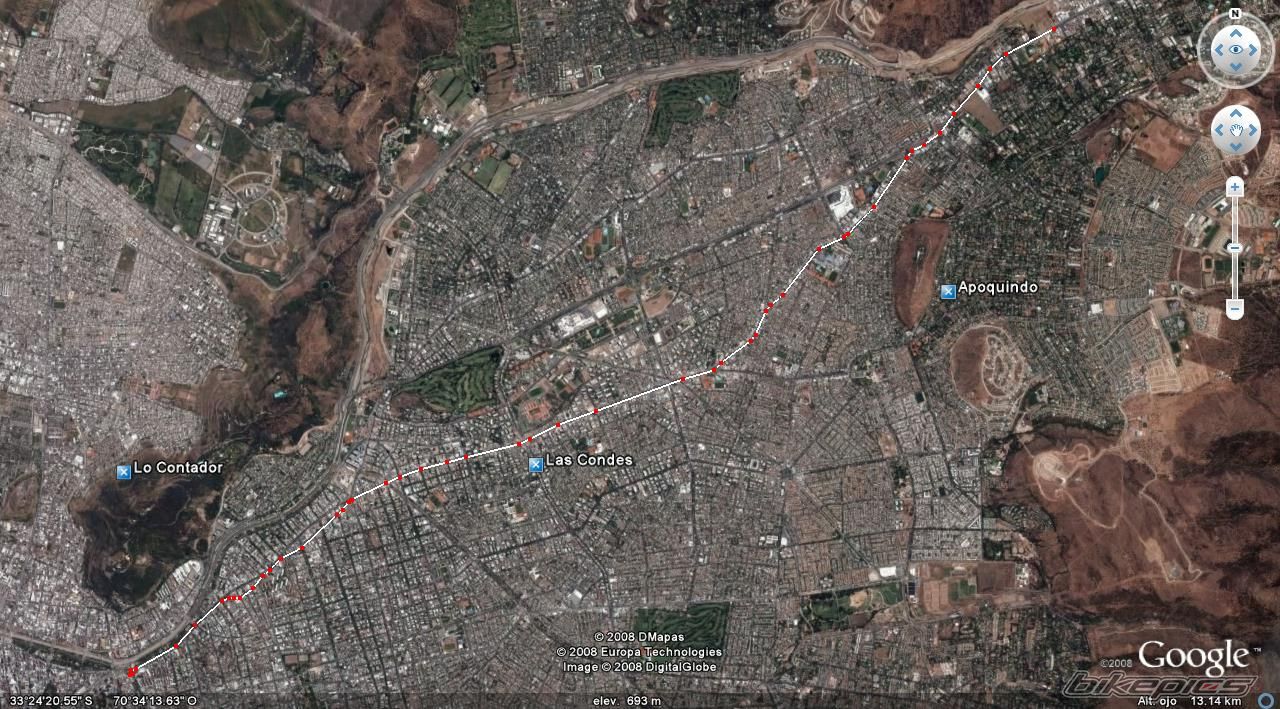Tilt view down with the Look joystick
The image size is (1280, 709).
(x=1236, y=67)
